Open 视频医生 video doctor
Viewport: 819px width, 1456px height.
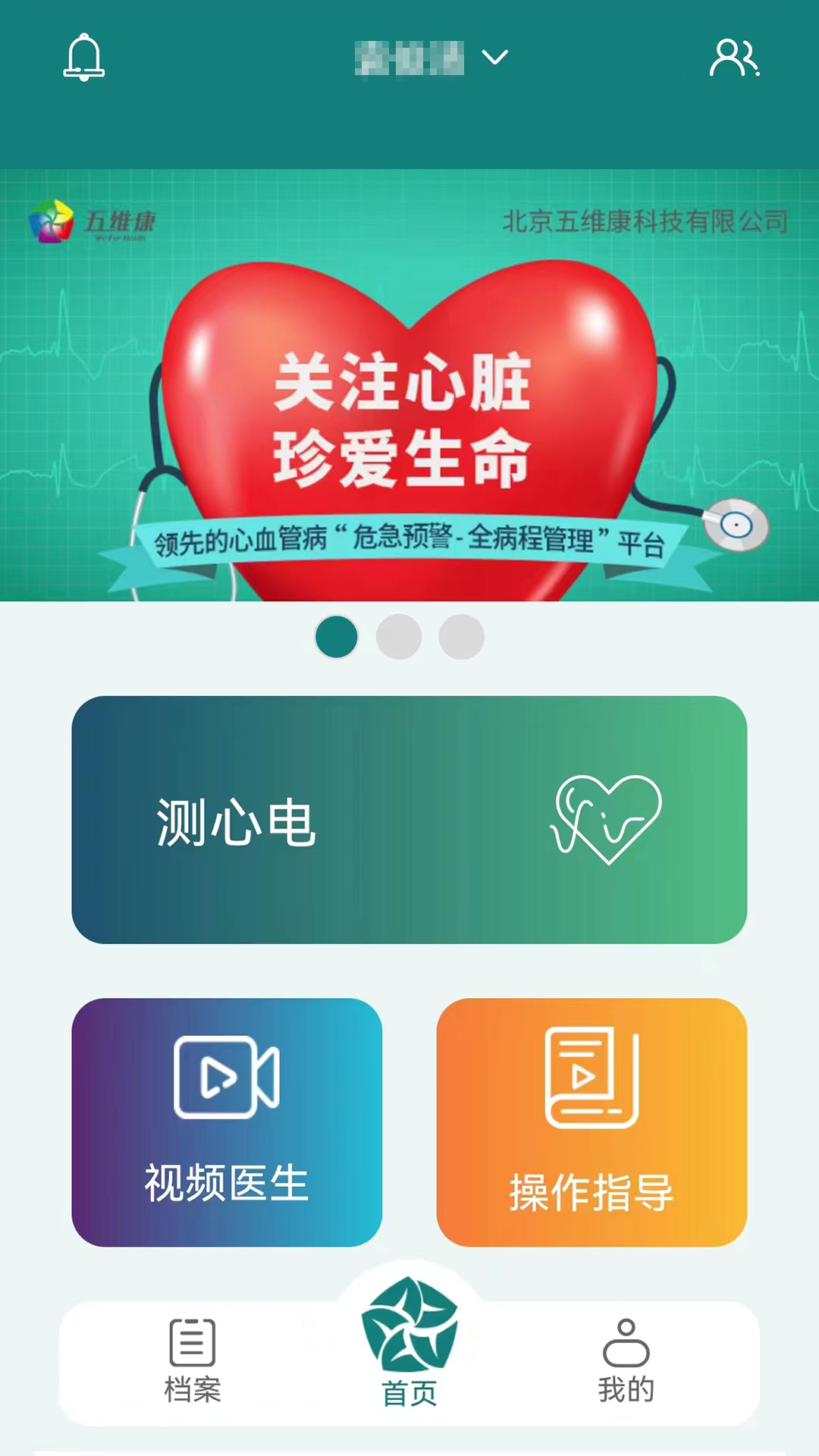(x=227, y=1122)
